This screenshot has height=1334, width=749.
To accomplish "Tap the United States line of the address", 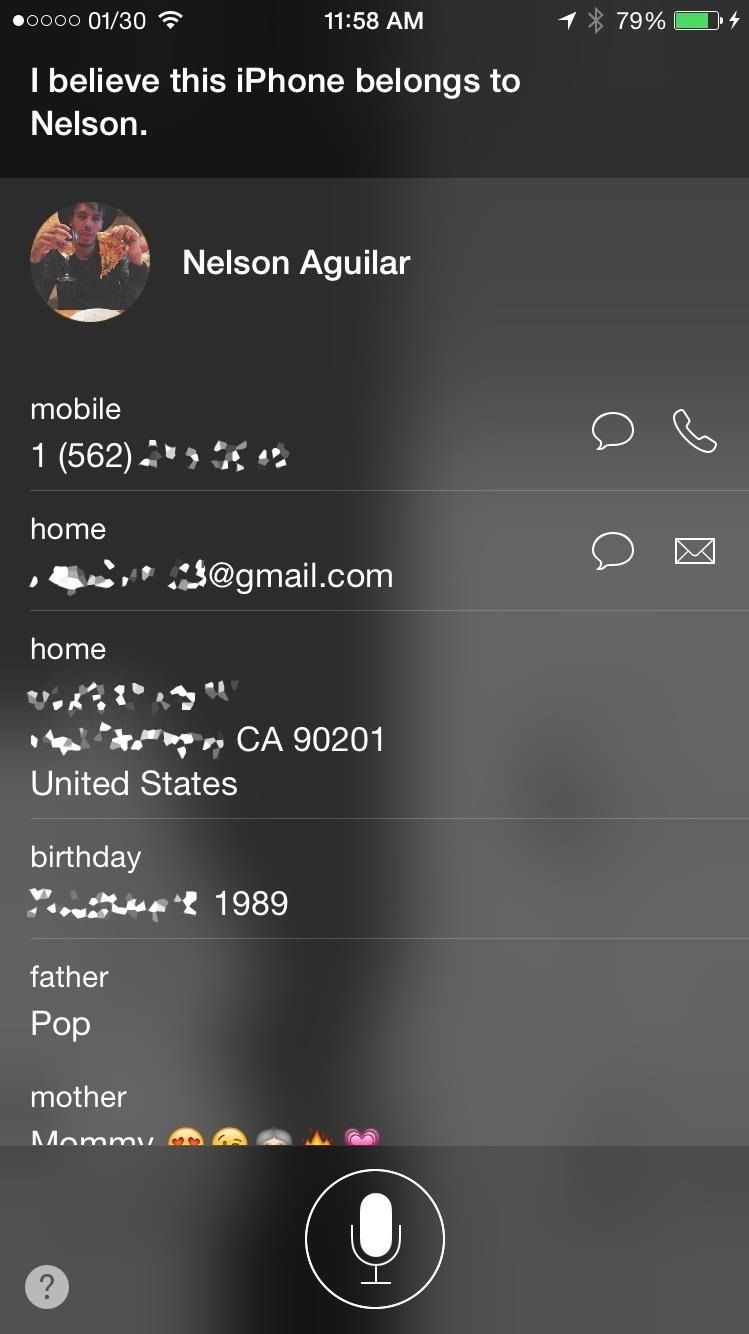I will (133, 783).
